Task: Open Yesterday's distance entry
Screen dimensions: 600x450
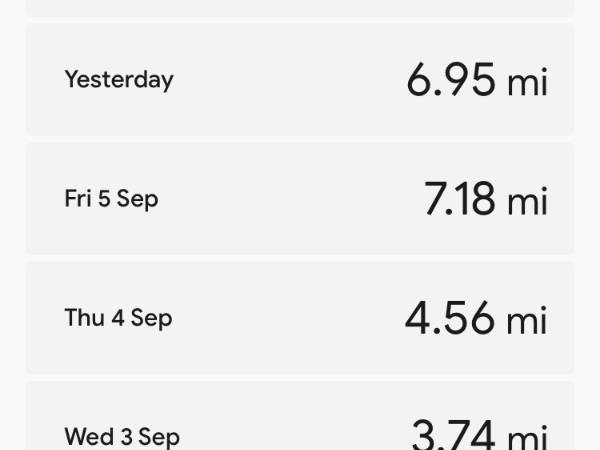Action: pyautogui.click(x=300, y=80)
